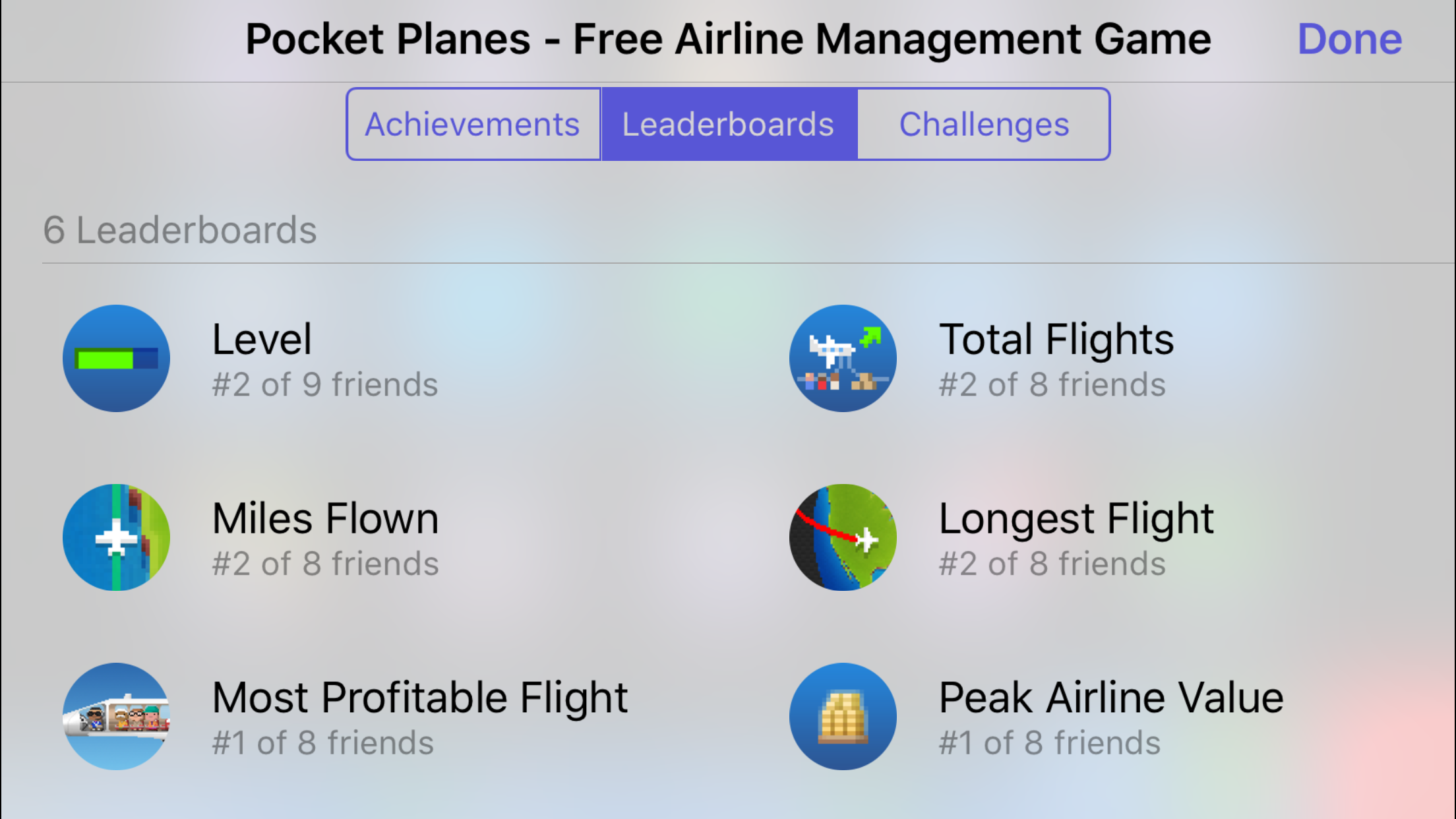Open the Level leaderboard
Screen dimensions: 1456x819
point(261,359)
